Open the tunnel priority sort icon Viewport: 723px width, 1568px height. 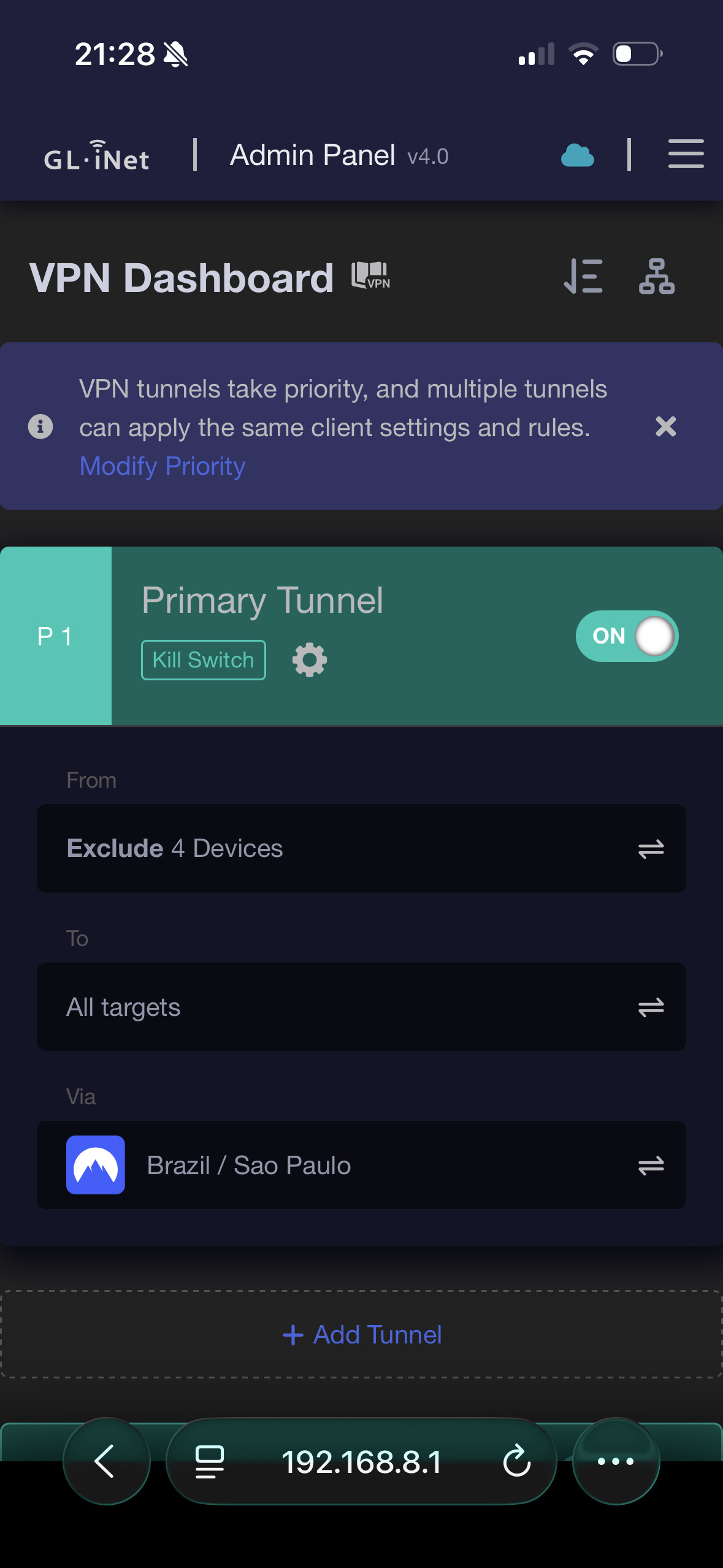[583, 276]
